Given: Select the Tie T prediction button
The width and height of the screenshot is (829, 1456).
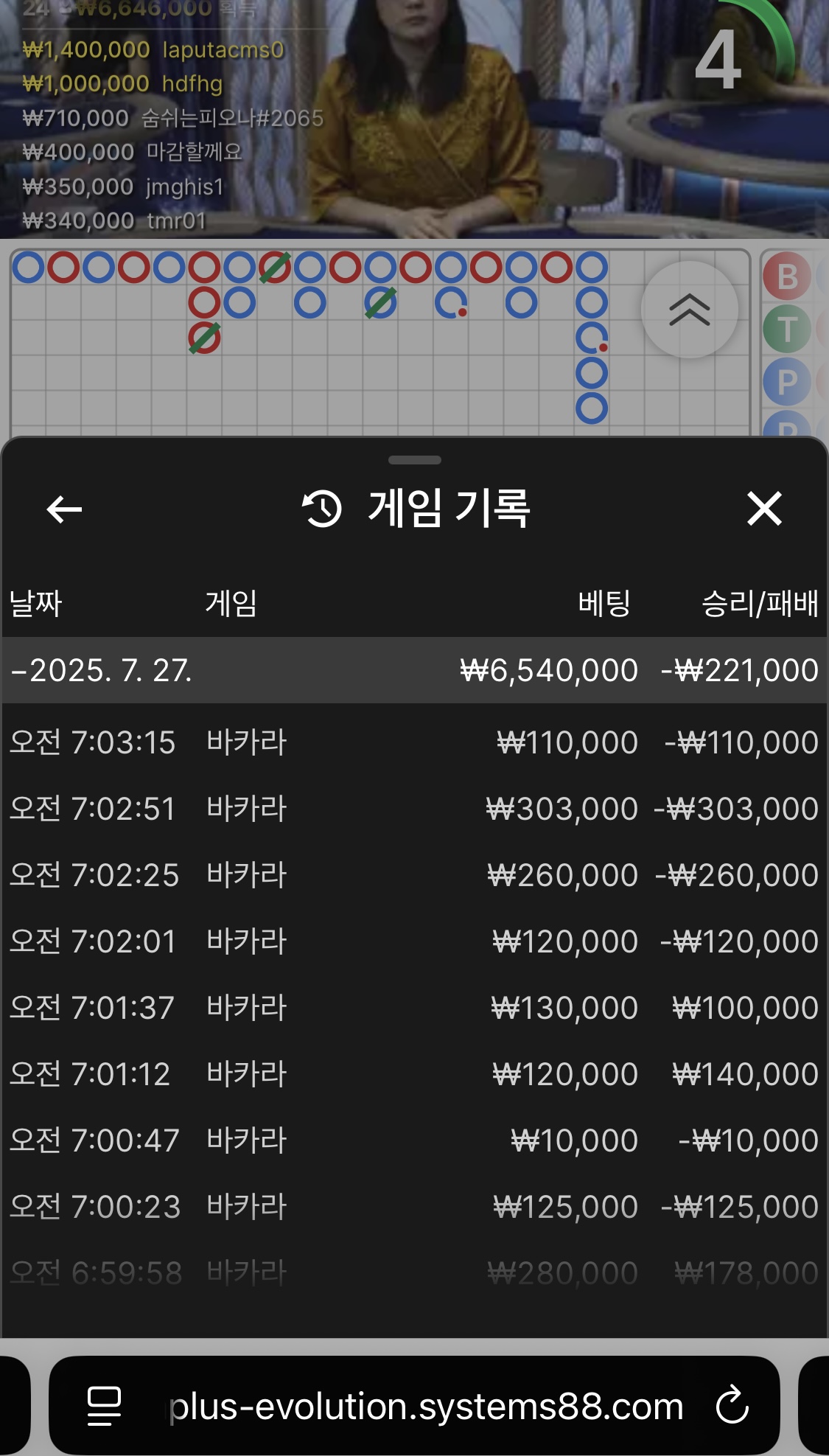Looking at the screenshot, I should (x=786, y=330).
